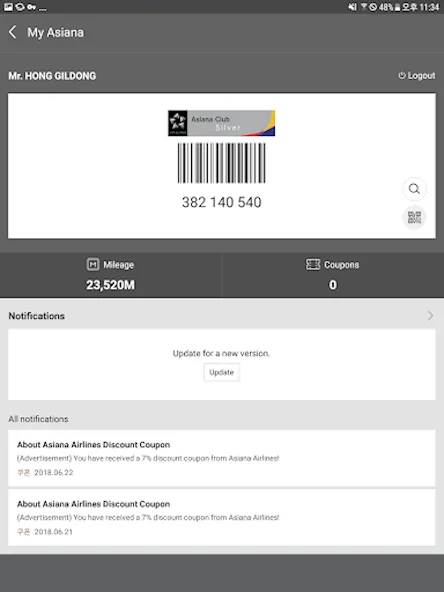444x592 pixels.
Task: View Coupons
Action: (333, 275)
